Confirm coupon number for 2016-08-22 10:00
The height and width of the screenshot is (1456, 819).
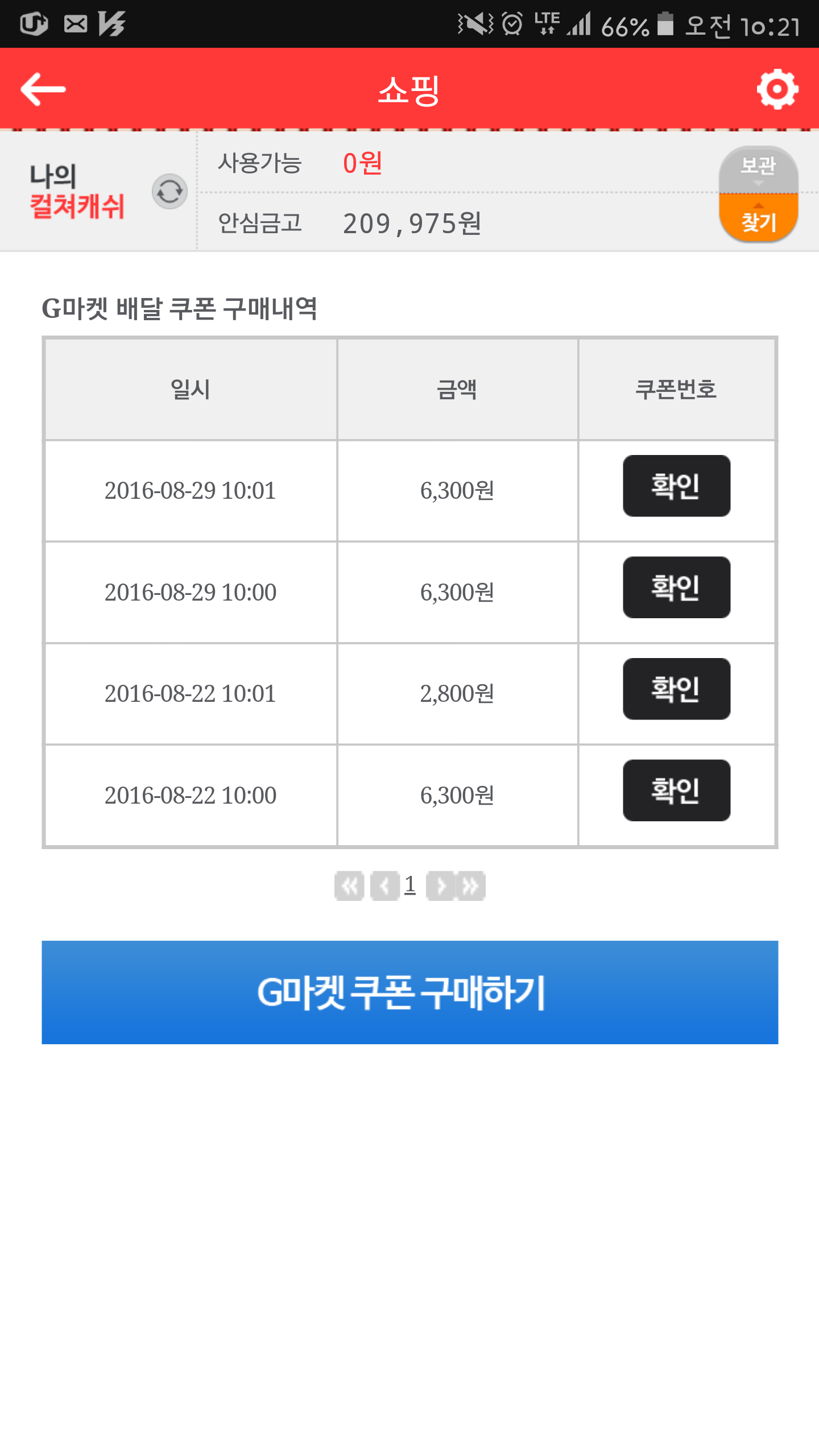click(676, 791)
